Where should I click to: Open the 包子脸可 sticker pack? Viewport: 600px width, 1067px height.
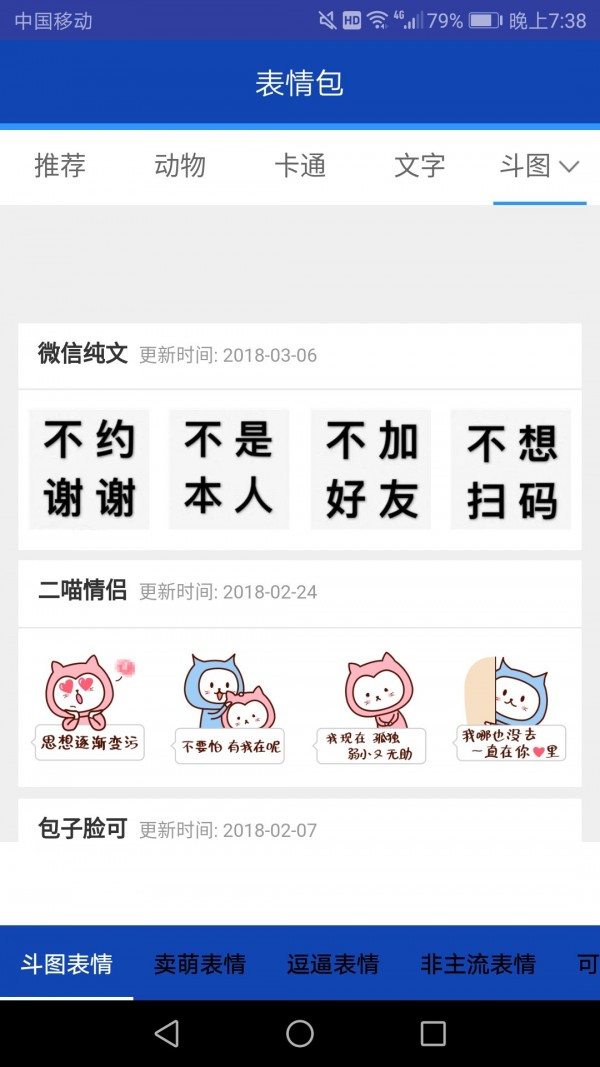click(x=83, y=829)
